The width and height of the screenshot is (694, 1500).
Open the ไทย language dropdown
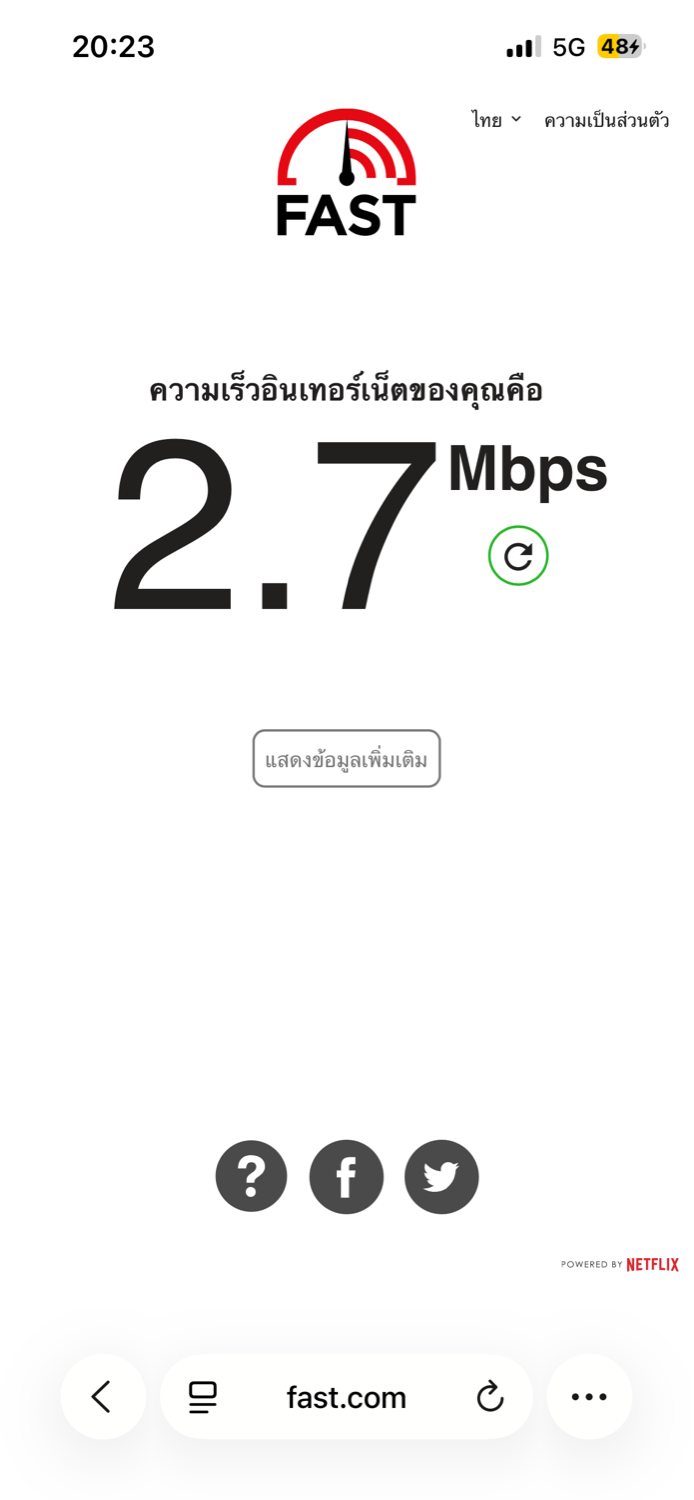coord(497,120)
